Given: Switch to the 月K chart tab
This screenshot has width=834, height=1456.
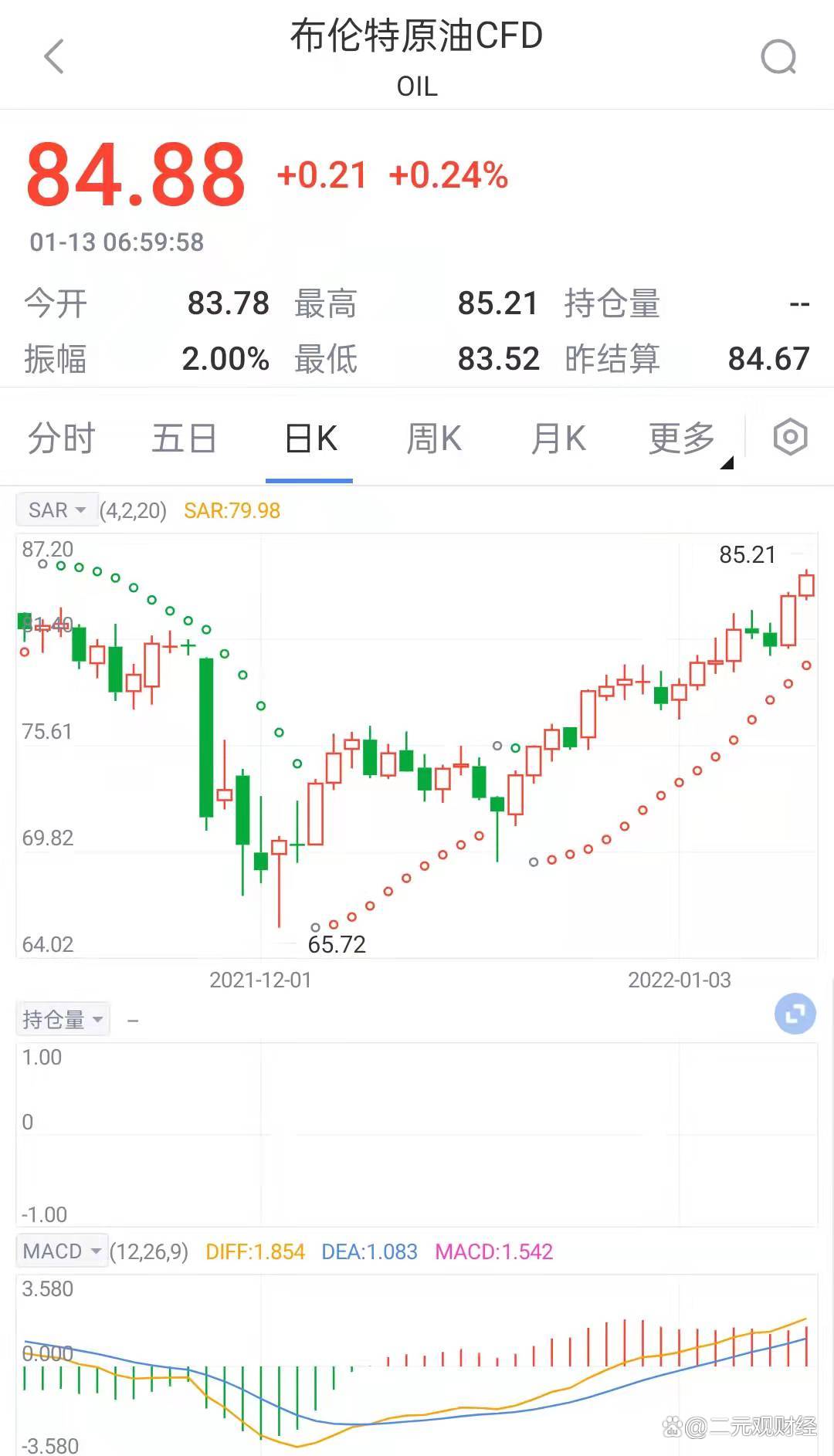Looking at the screenshot, I should point(558,437).
